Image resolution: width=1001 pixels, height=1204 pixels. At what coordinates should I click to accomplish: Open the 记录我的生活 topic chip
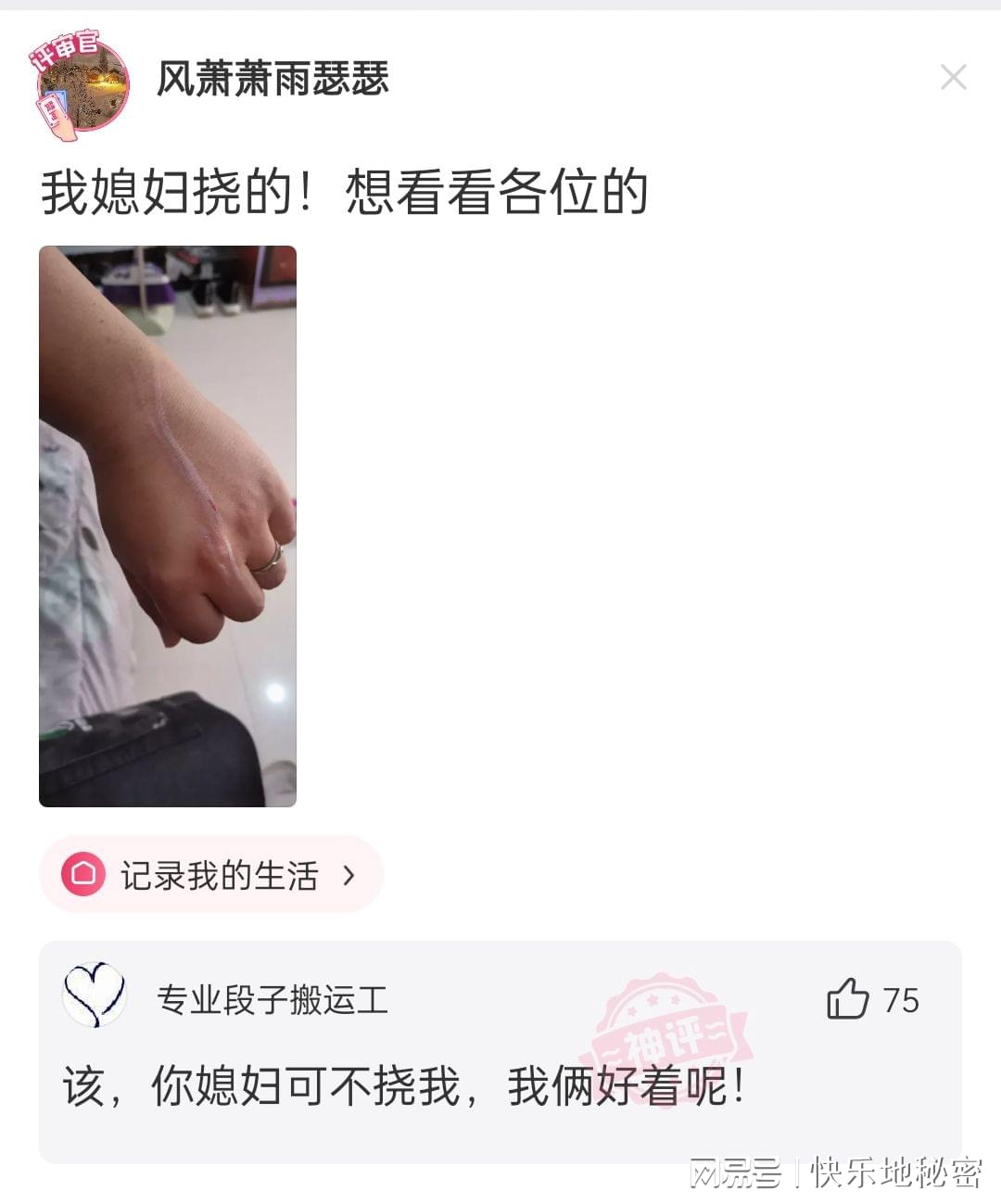pyautogui.click(x=211, y=874)
